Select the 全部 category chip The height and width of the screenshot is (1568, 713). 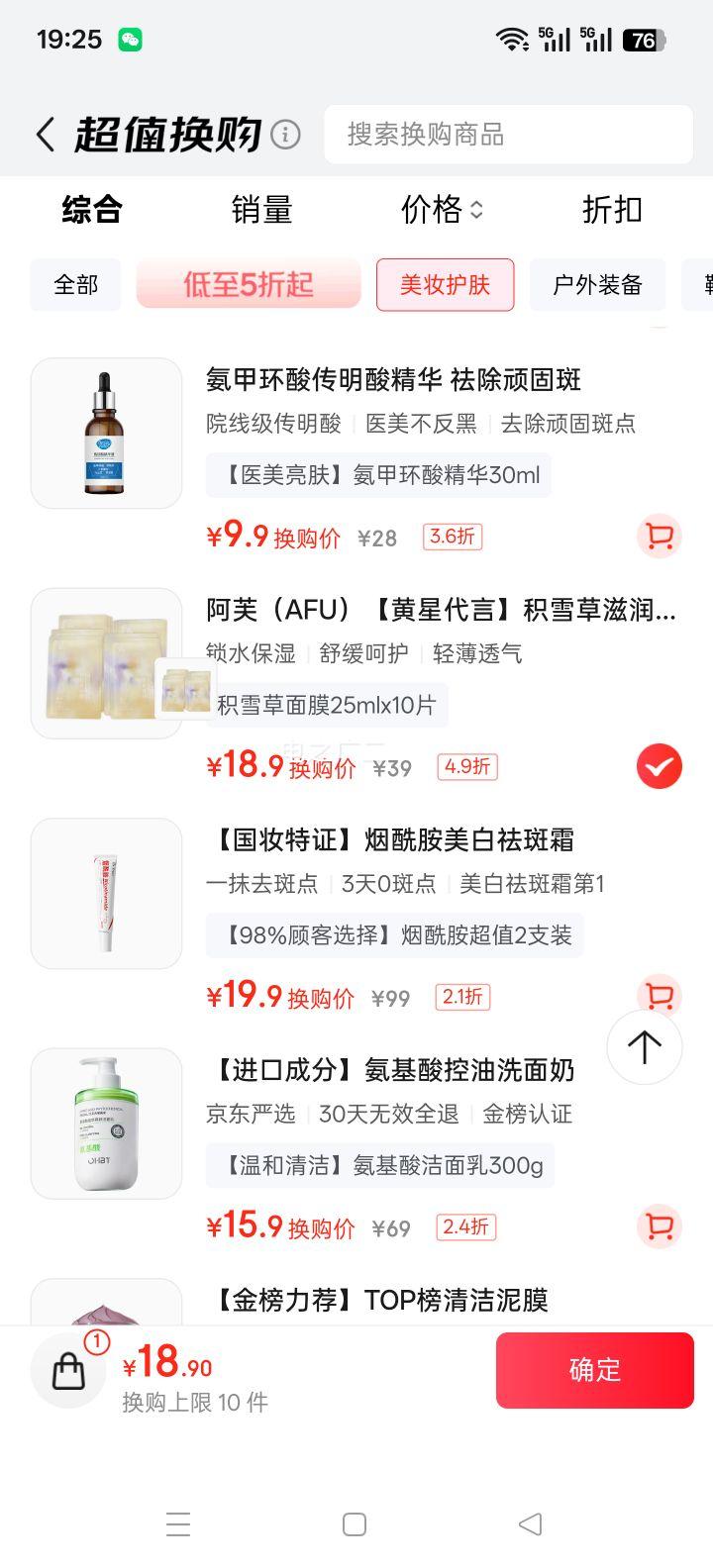[76, 285]
